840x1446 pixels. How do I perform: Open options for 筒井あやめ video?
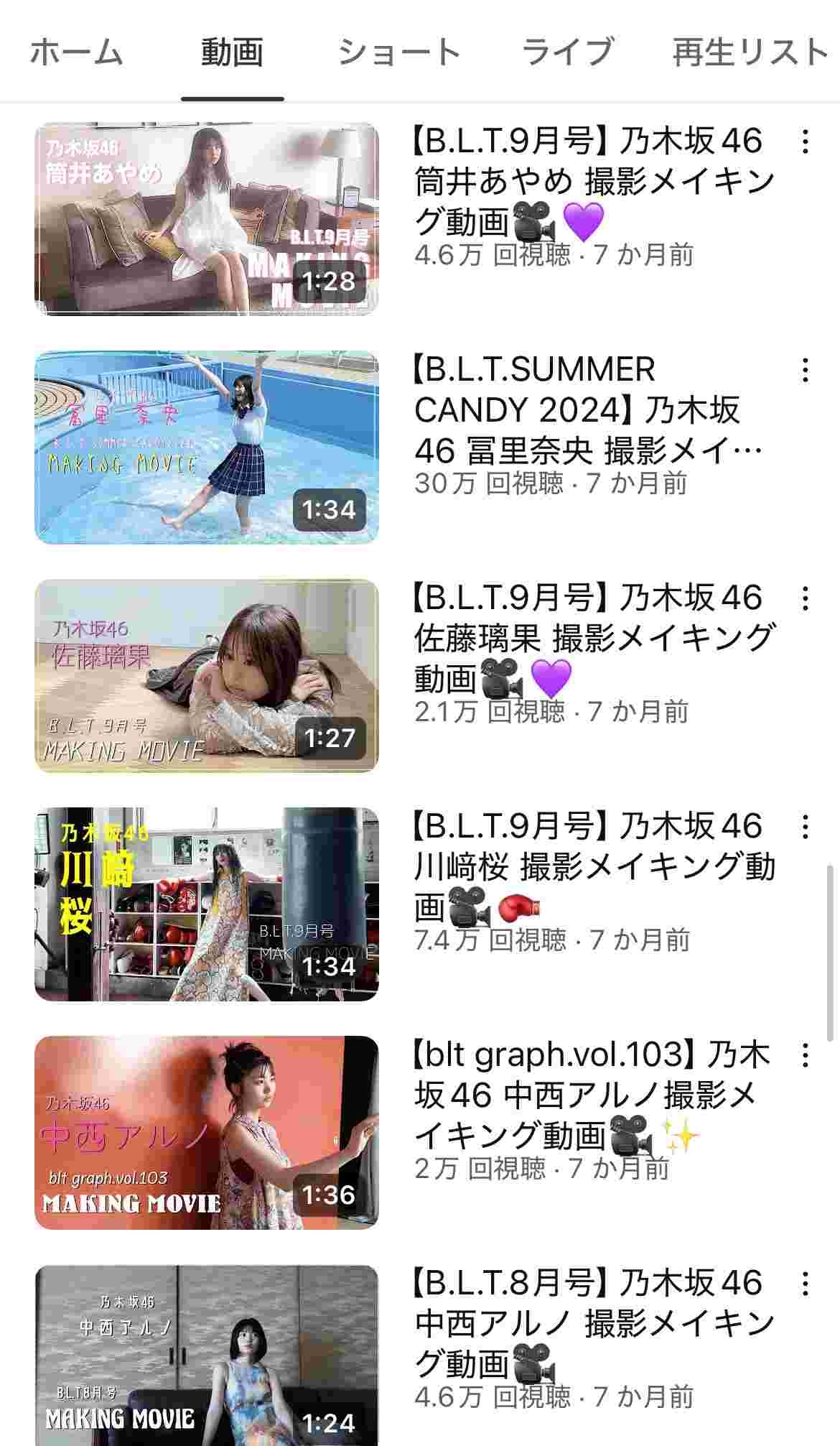coord(806,142)
